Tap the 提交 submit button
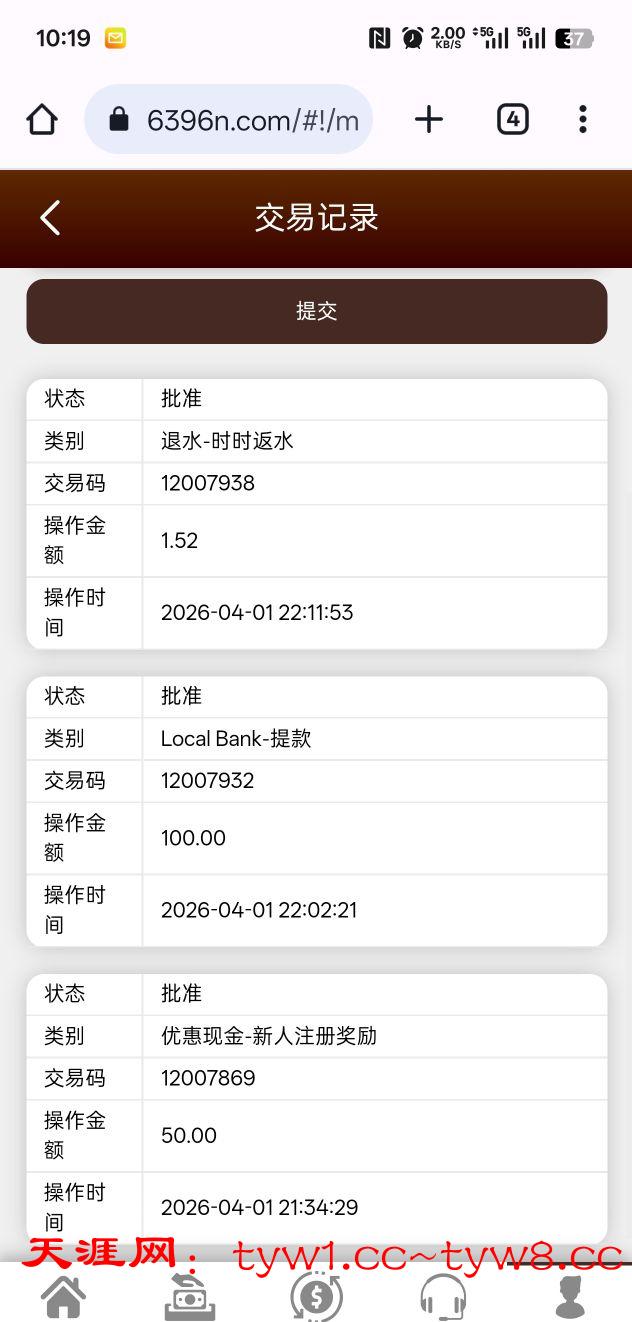Viewport: 632px width, 1322px height. pos(316,311)
